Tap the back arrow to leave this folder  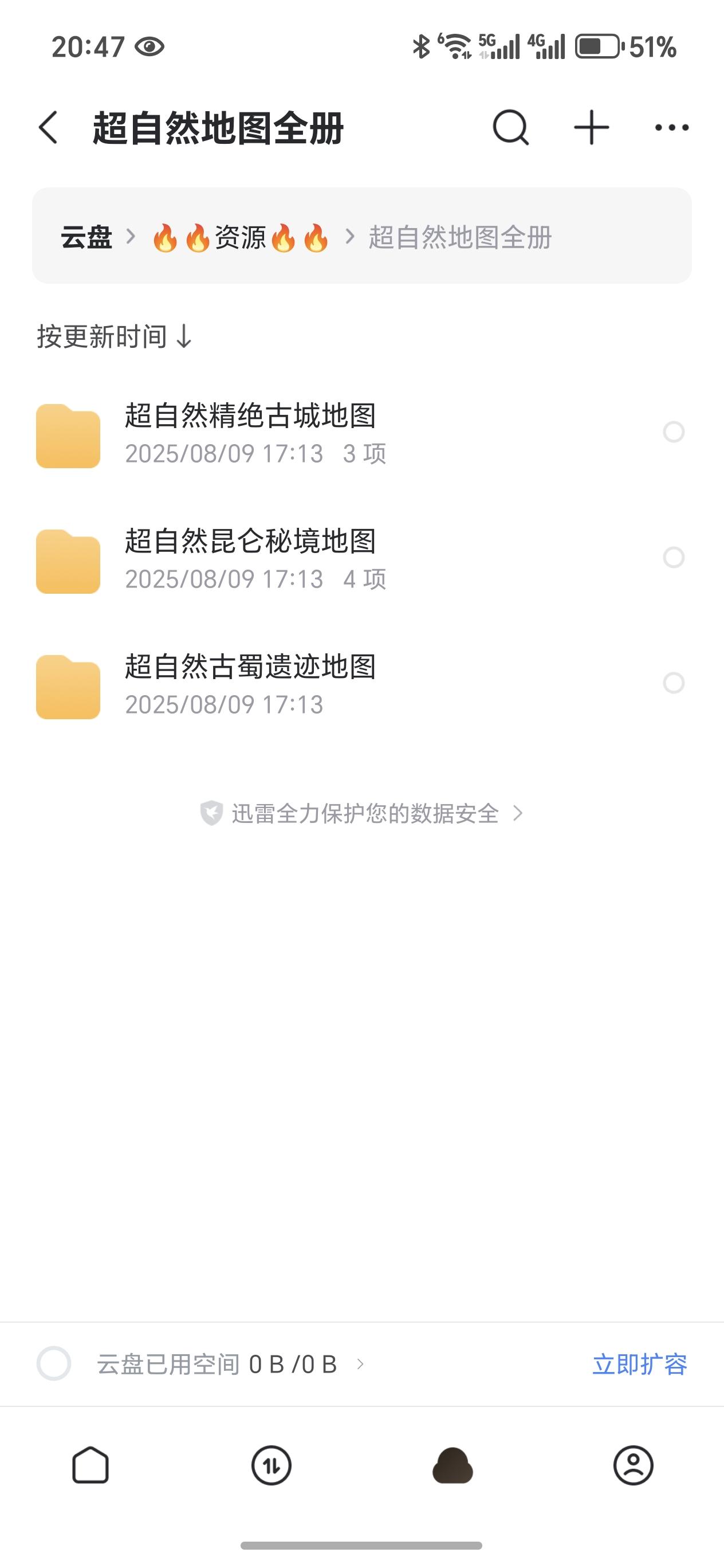click(x=48, y=128)
